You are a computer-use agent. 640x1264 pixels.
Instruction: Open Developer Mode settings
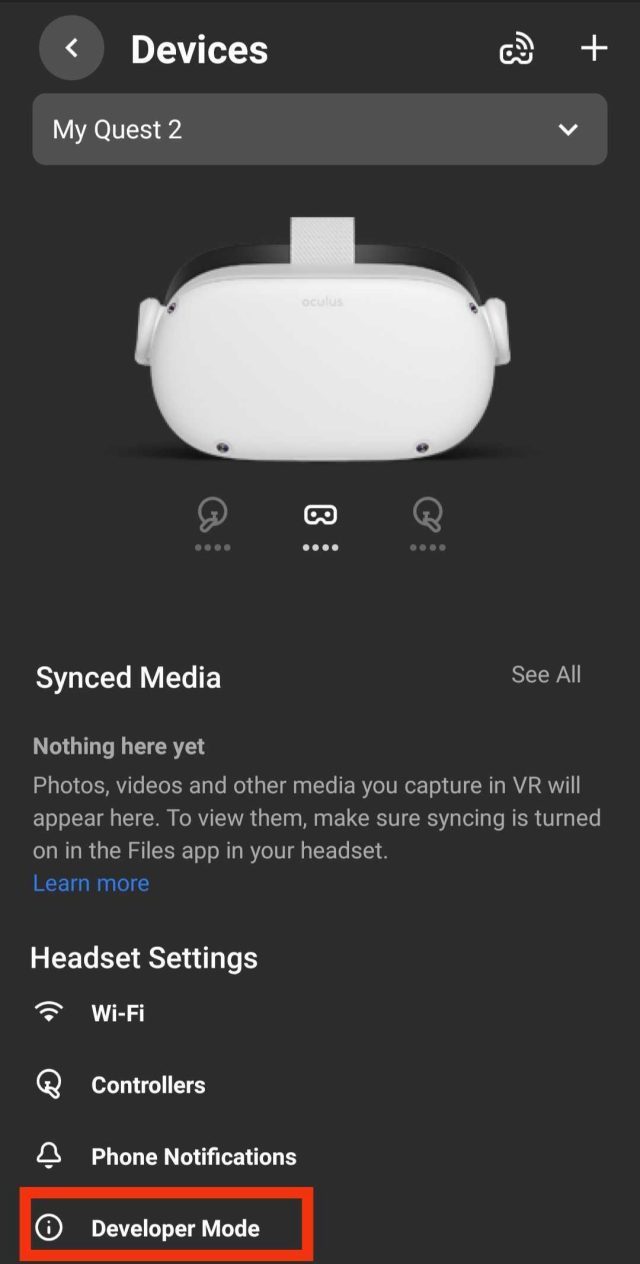pos(174,1229)
